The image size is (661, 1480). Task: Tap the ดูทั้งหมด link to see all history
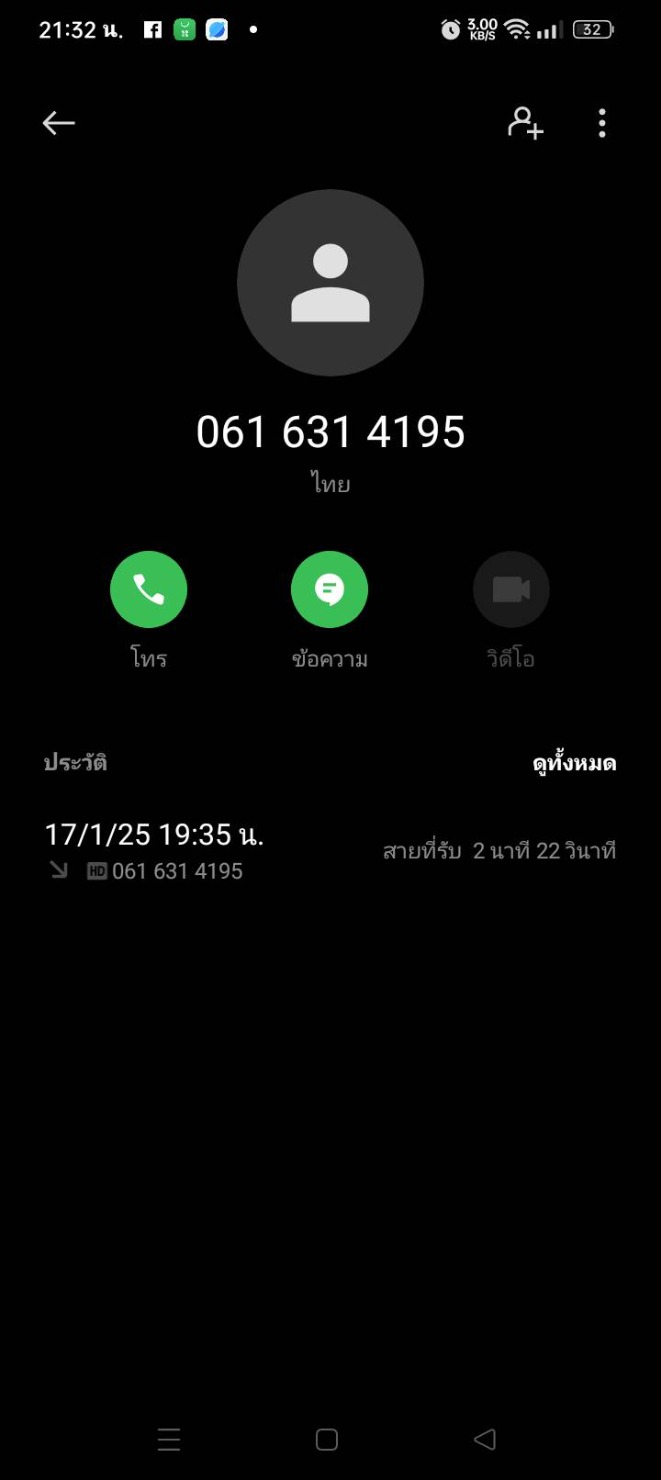click(574, 764)
